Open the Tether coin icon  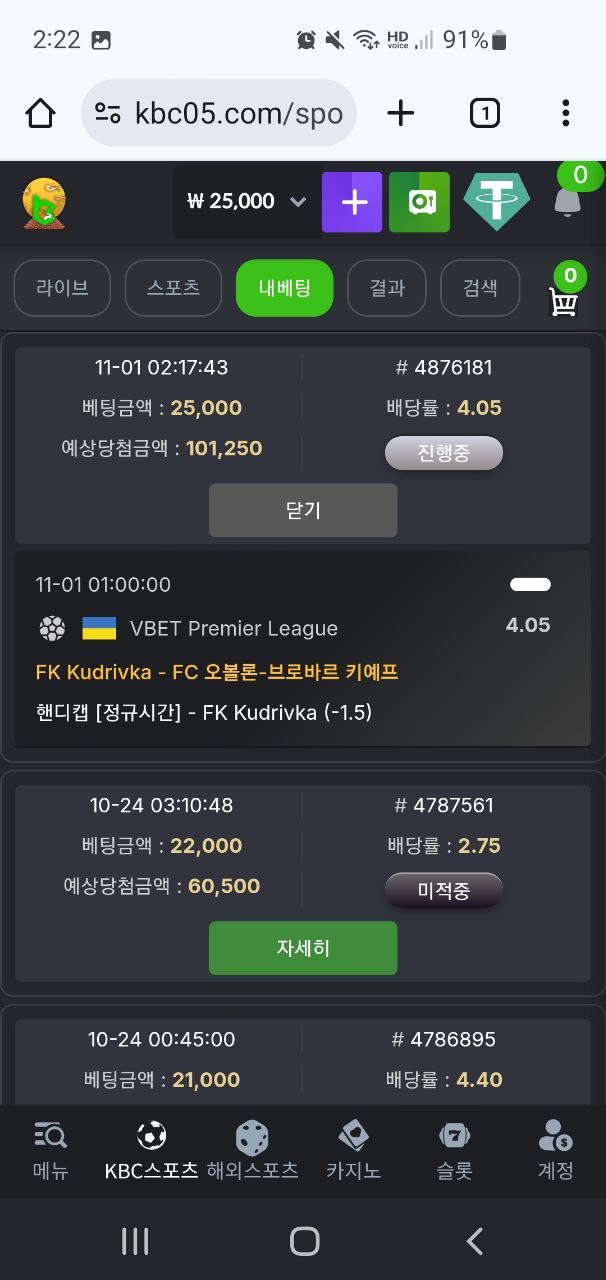click(496, 202)
